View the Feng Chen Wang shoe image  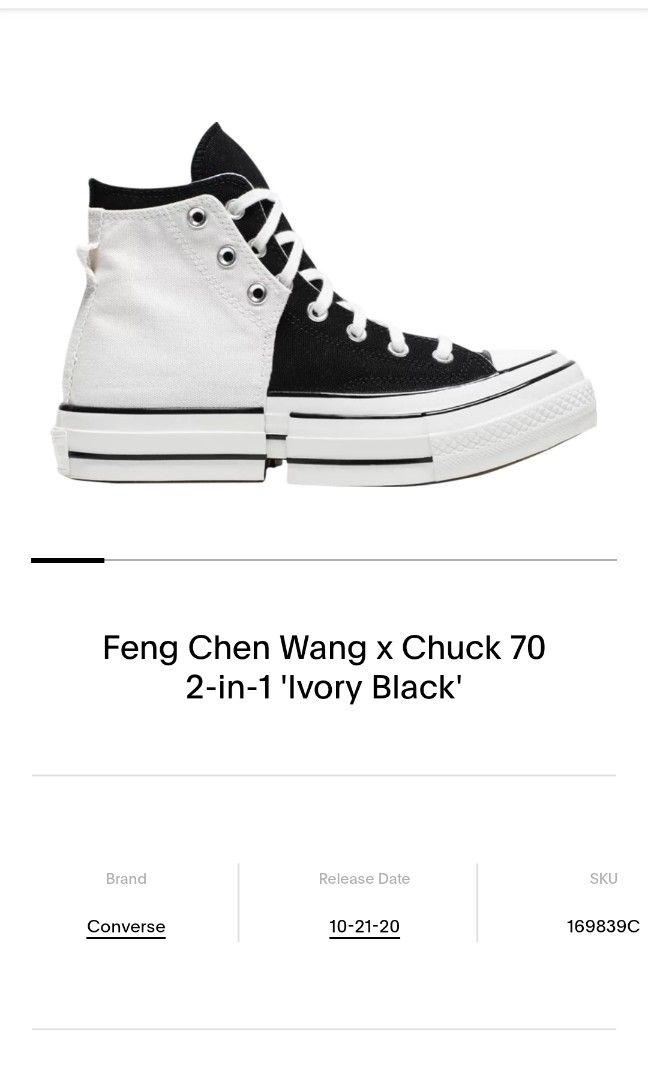click(324, 304)
